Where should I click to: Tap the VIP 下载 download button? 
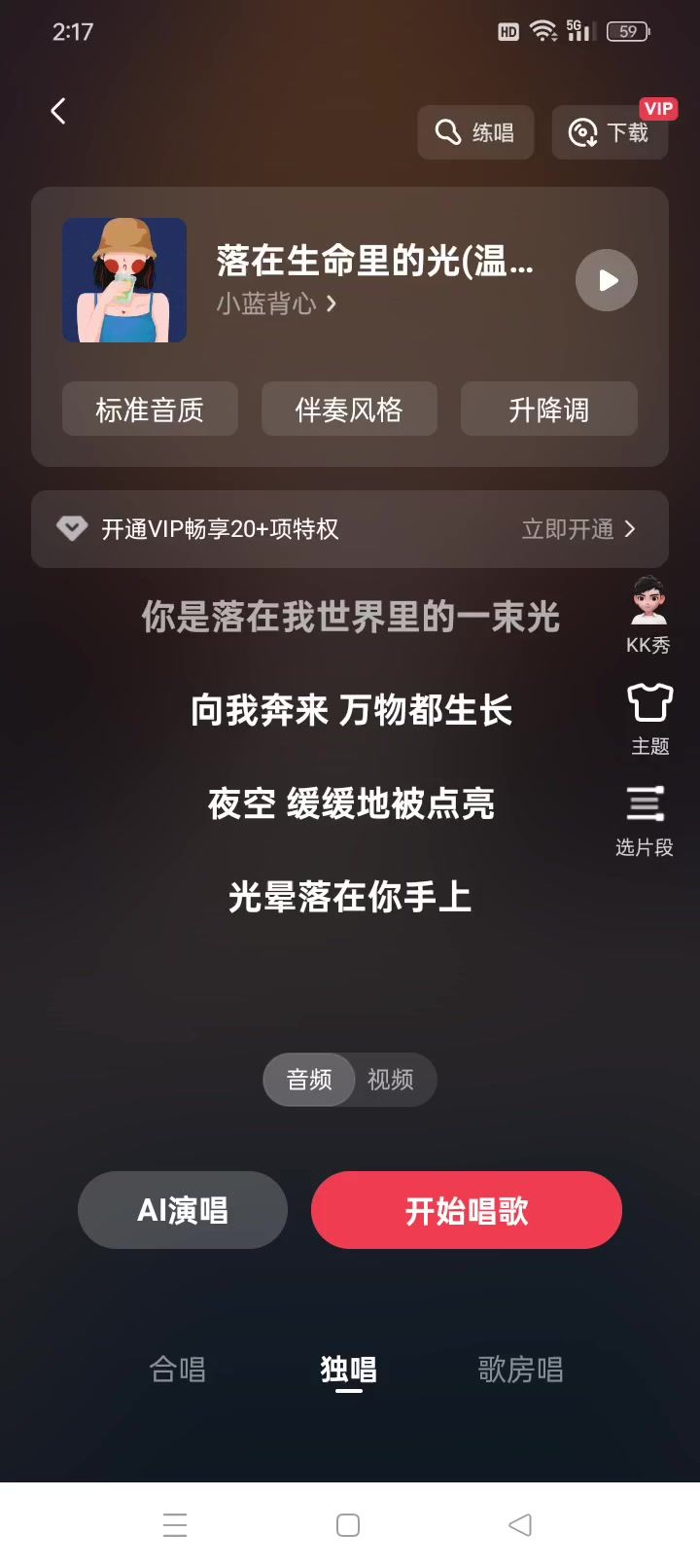(610, 132)
